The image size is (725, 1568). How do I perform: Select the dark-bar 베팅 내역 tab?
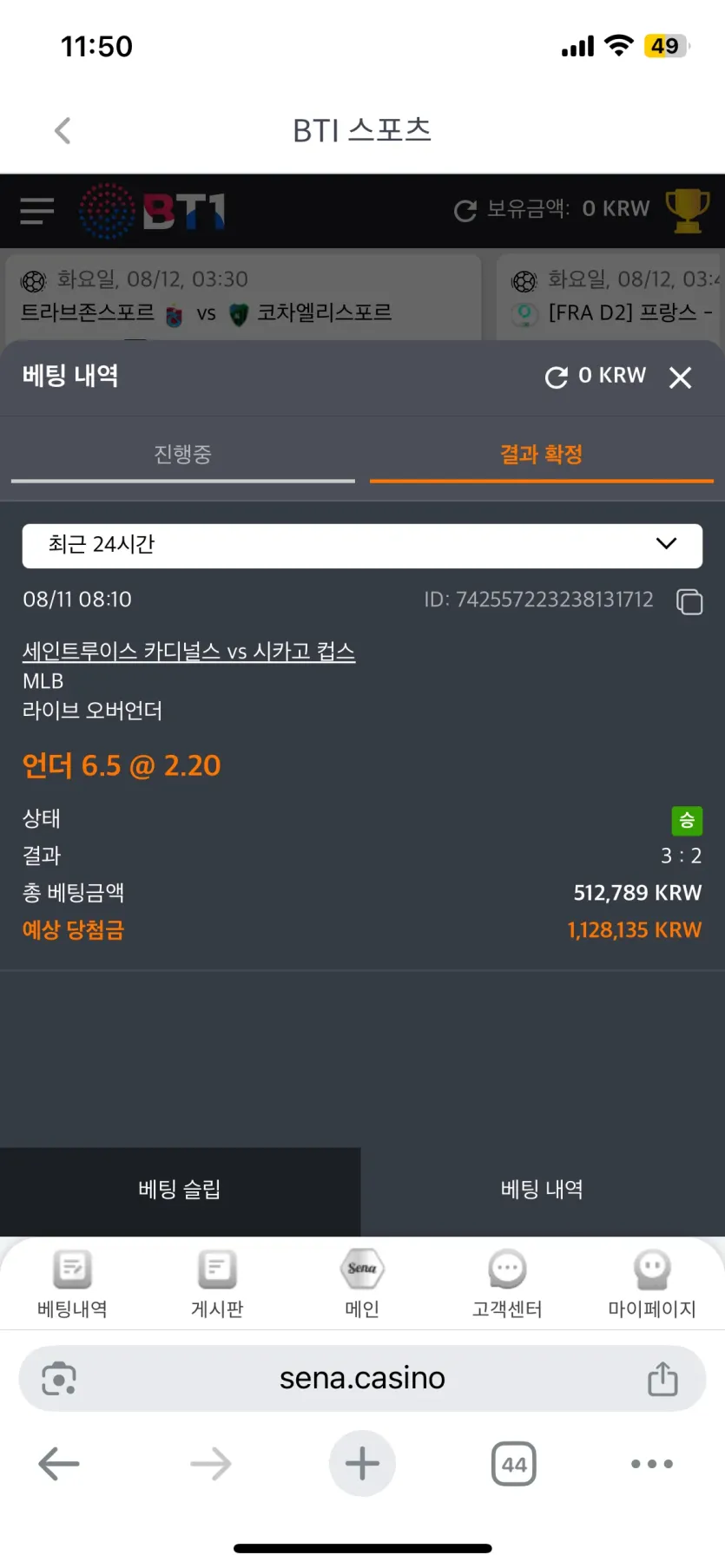pyautogui.click(x=542, y=1190)
